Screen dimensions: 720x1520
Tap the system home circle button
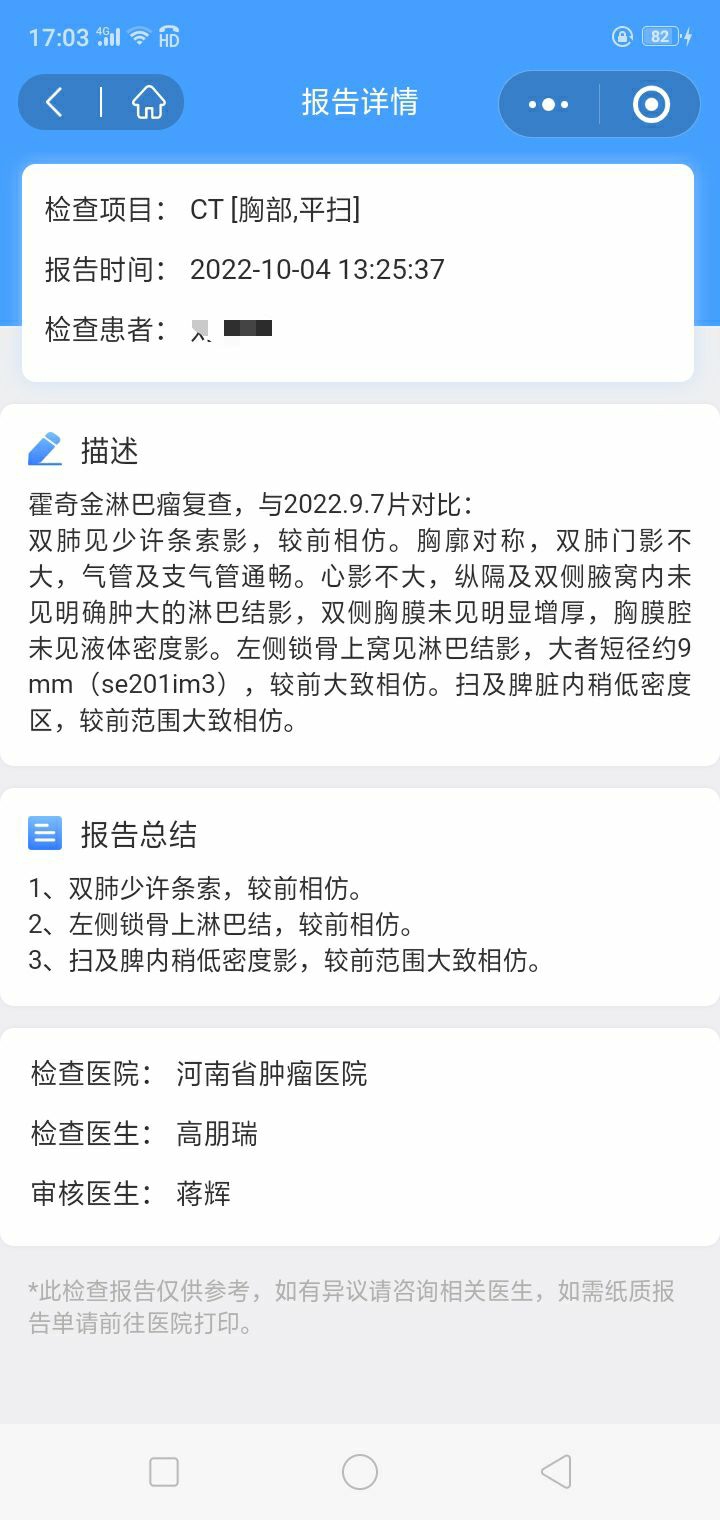click(360, 1471)
